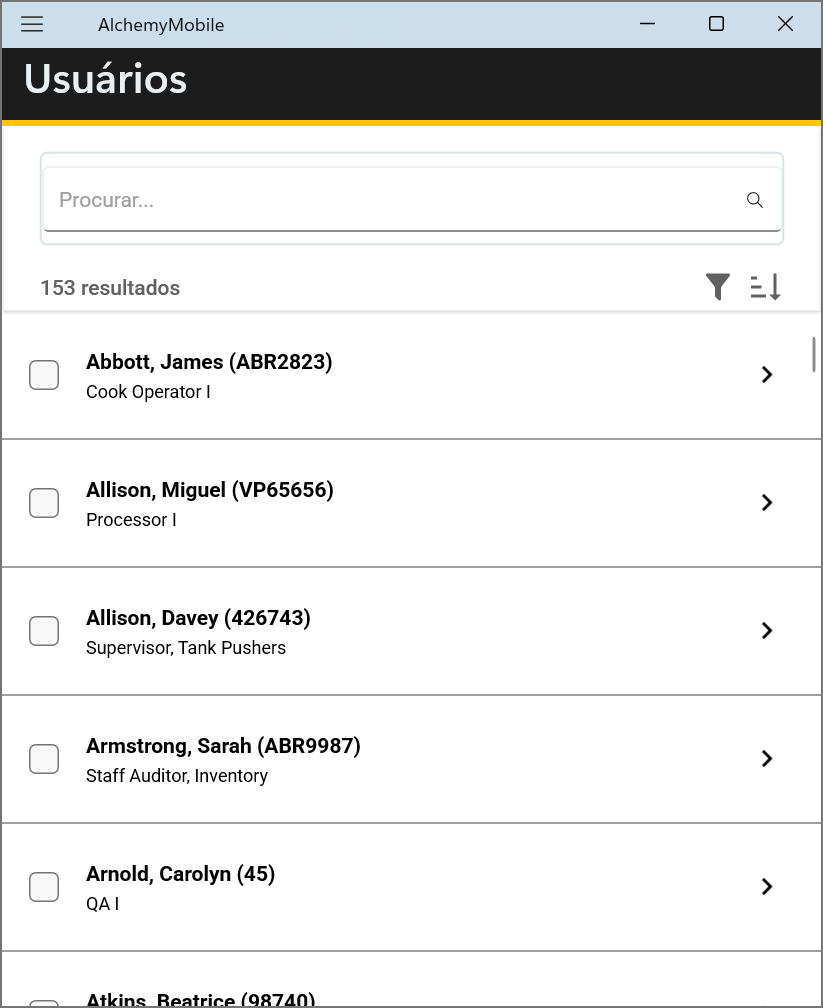This screenshot has height=1008, width=823.
Task: Open Allison, Miguel (VP65656) profile
Action: coord(767,503)
